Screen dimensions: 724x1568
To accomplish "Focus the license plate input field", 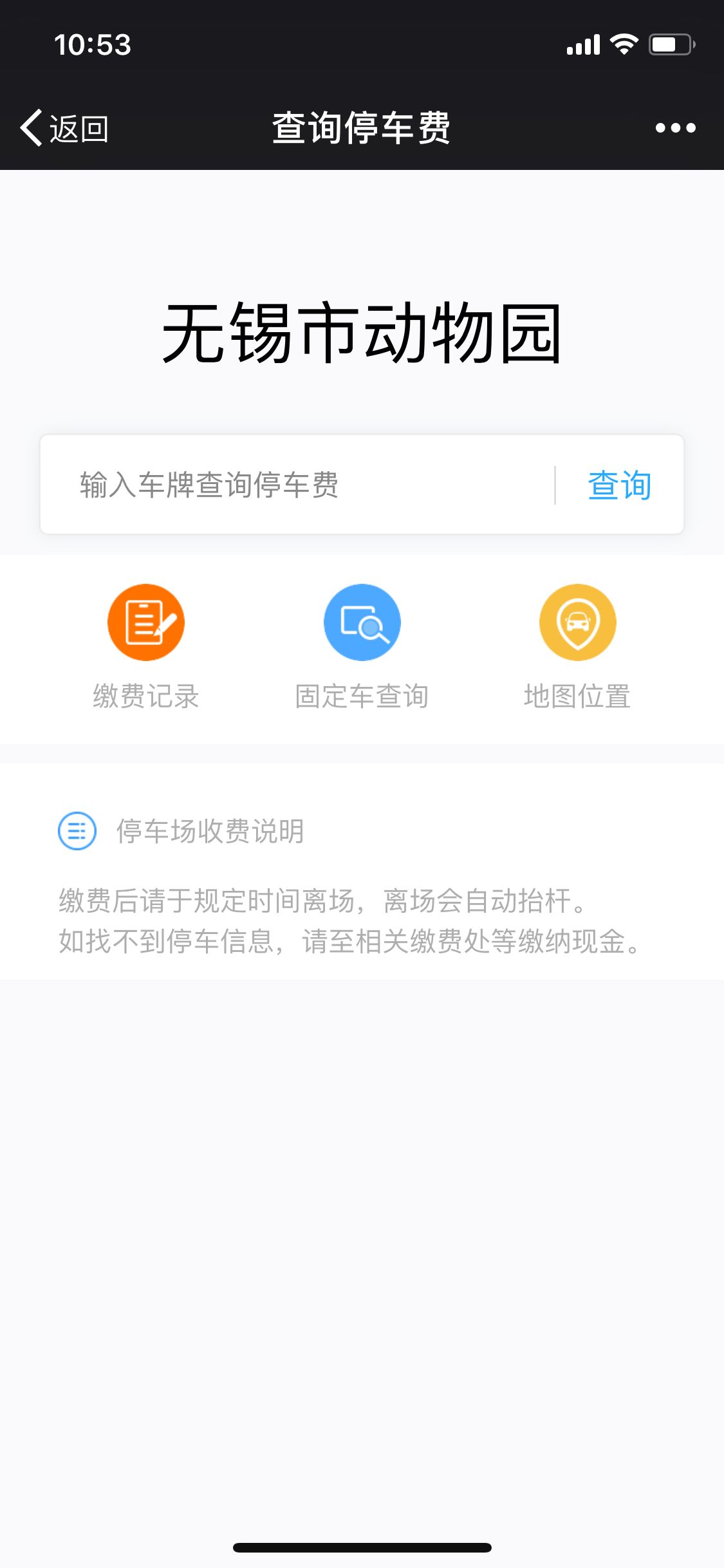I will point(296,485).
